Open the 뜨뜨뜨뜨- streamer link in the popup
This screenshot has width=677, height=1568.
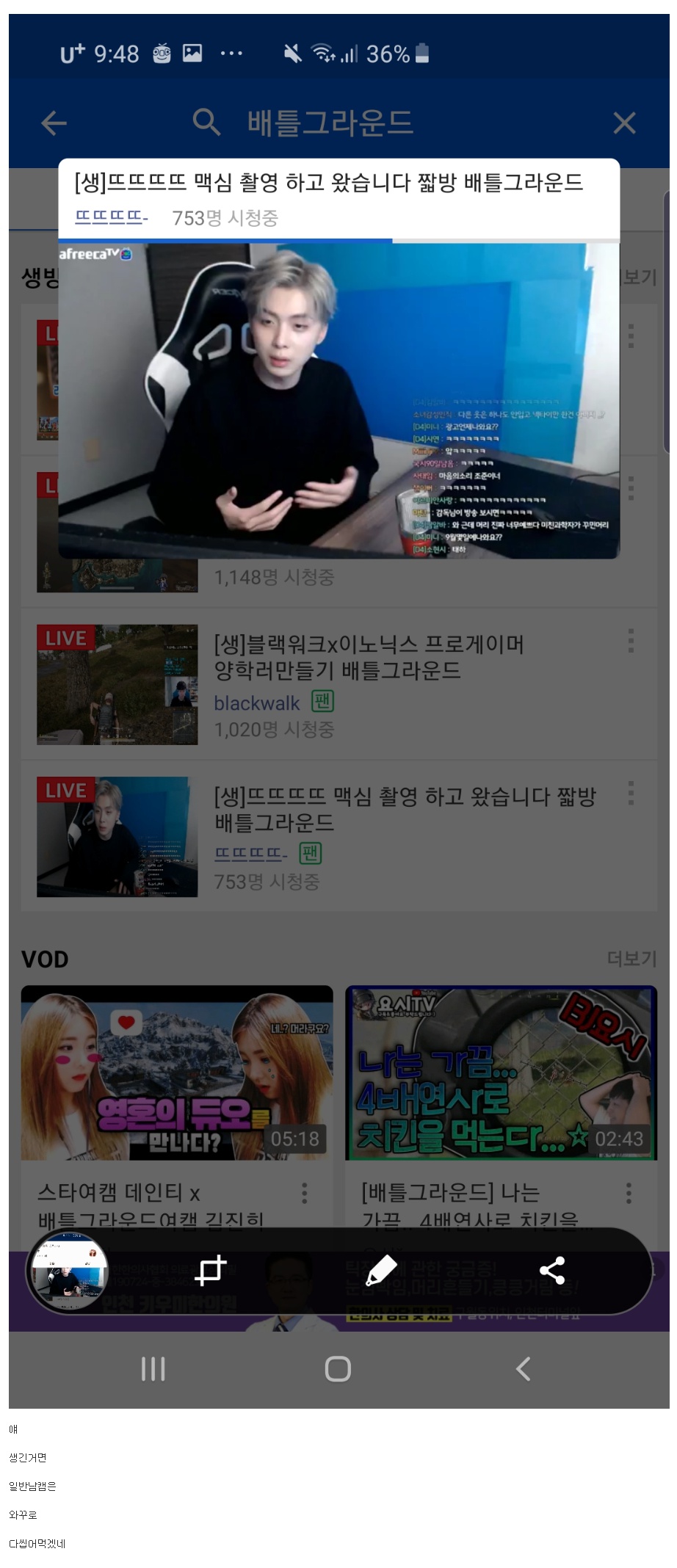click(x=111, y=217)
